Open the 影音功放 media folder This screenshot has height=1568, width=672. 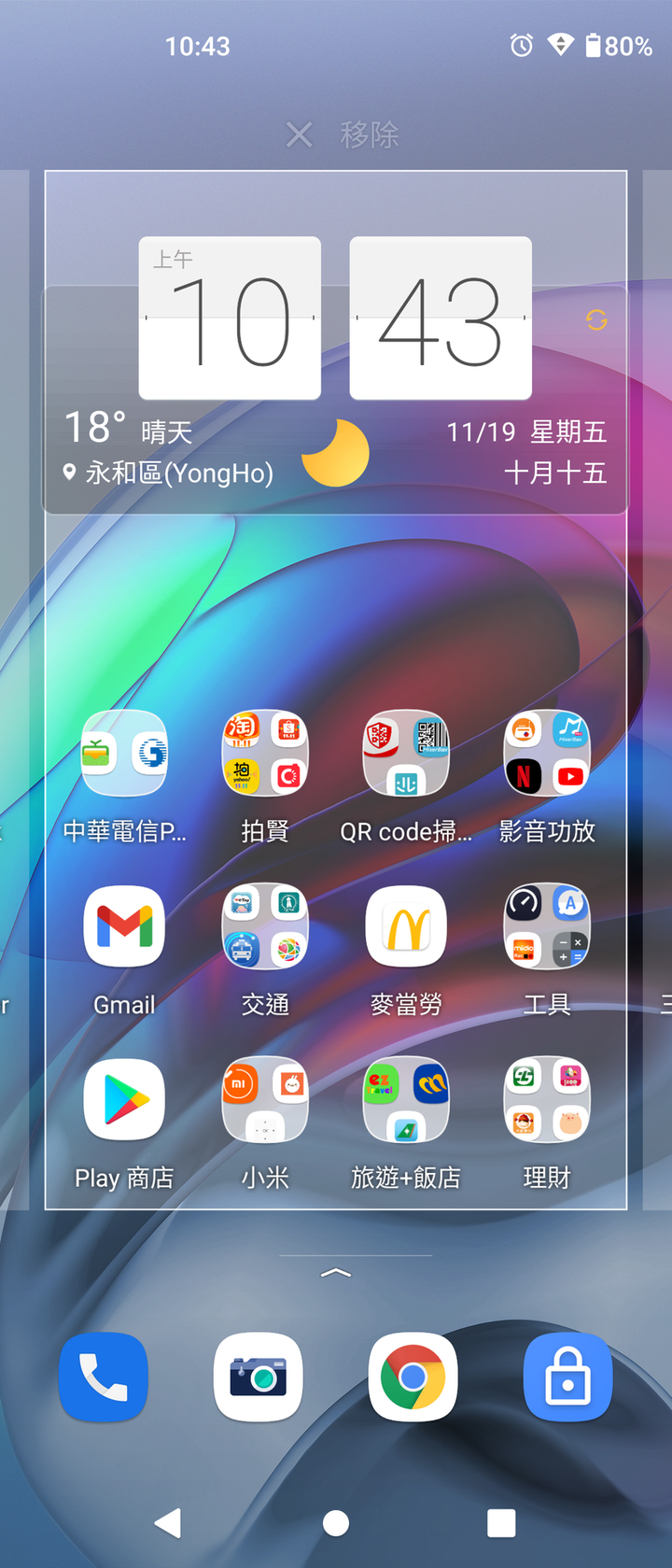[547, 753]
